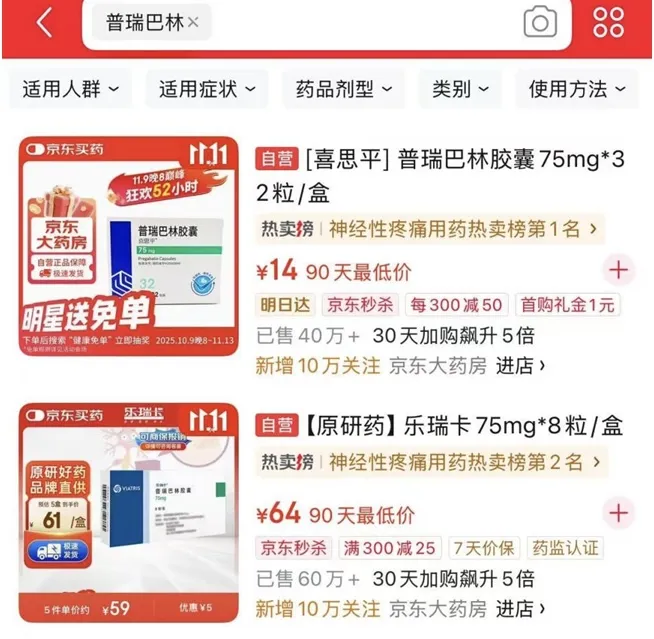Open the 药品剂型 filter dropdown
The width and height of the screenshot is (654, 639).
tap(343, 89)
